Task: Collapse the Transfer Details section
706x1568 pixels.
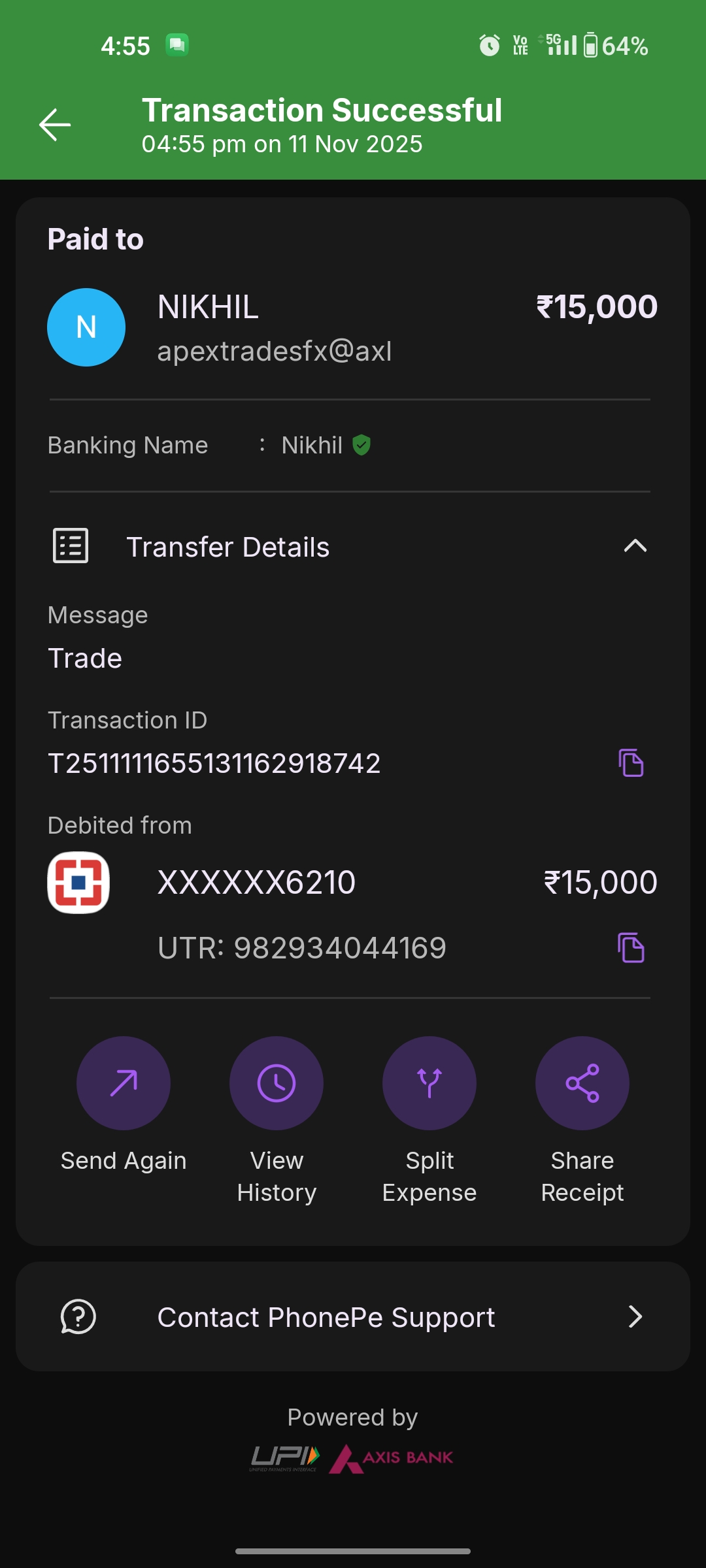Action: tap(635, 546)
